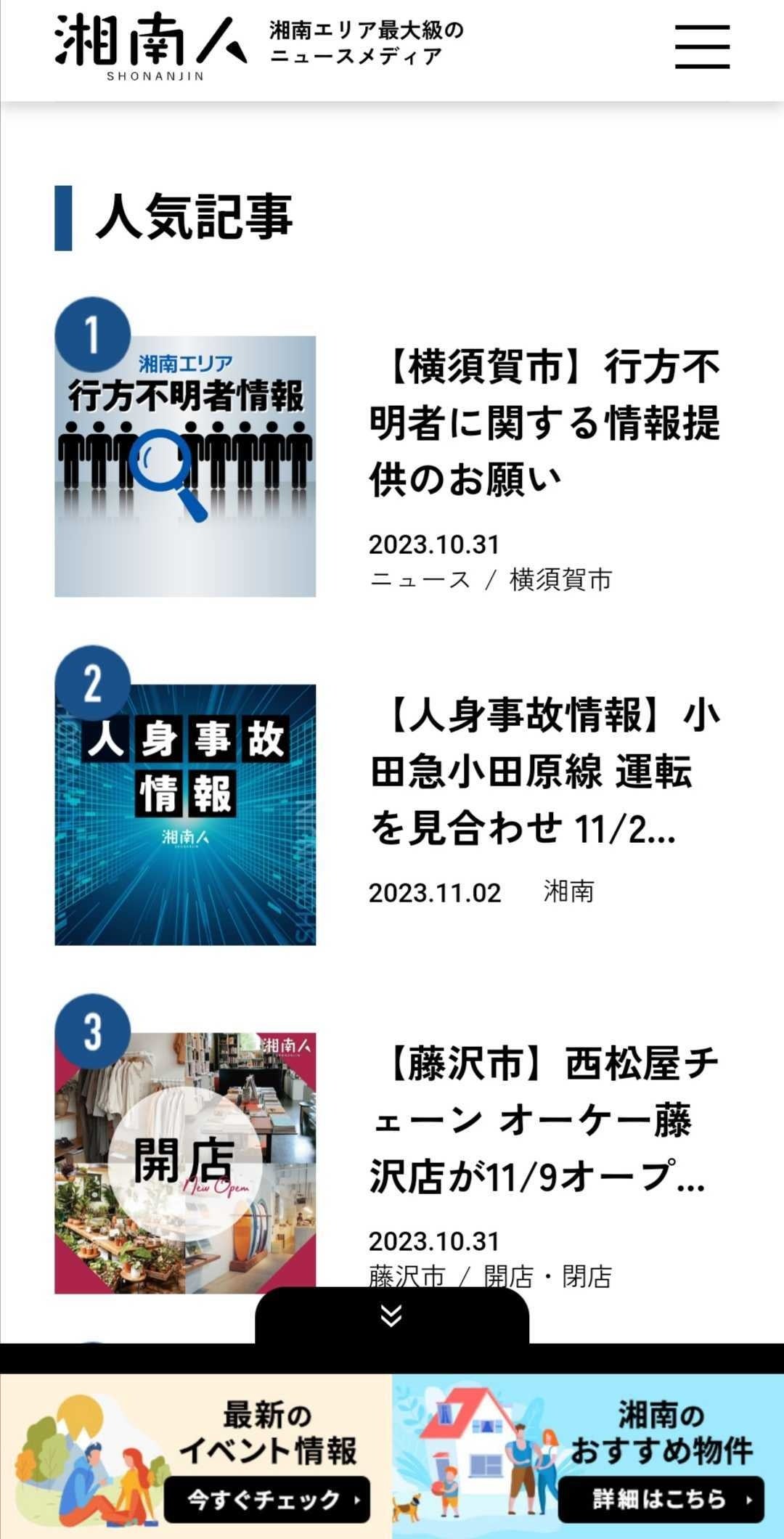Screen dimensions: 784x1539
Task: Open the hamburger menu
Action: click(x=701, y=46)
